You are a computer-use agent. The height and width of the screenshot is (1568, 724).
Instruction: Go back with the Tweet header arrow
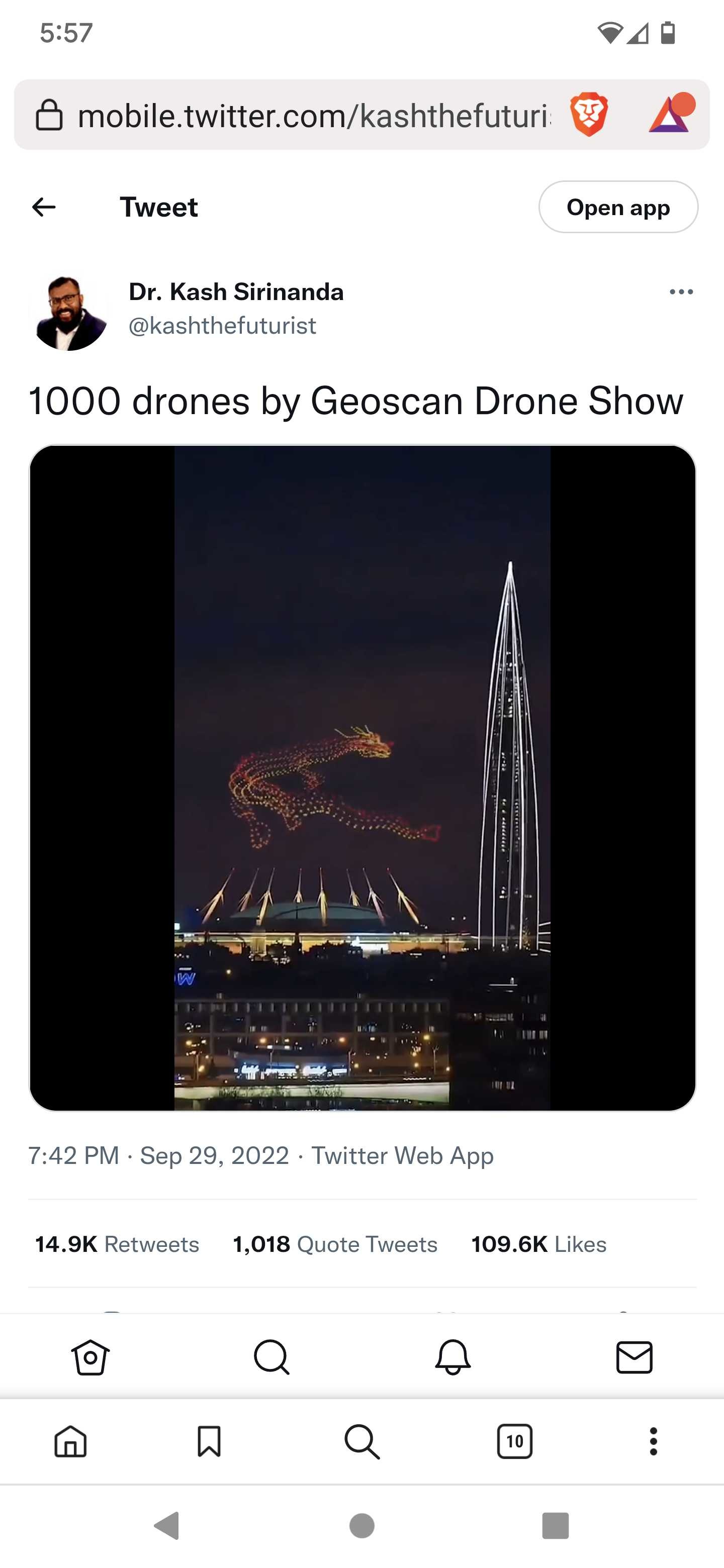click(x=44, y=207)
